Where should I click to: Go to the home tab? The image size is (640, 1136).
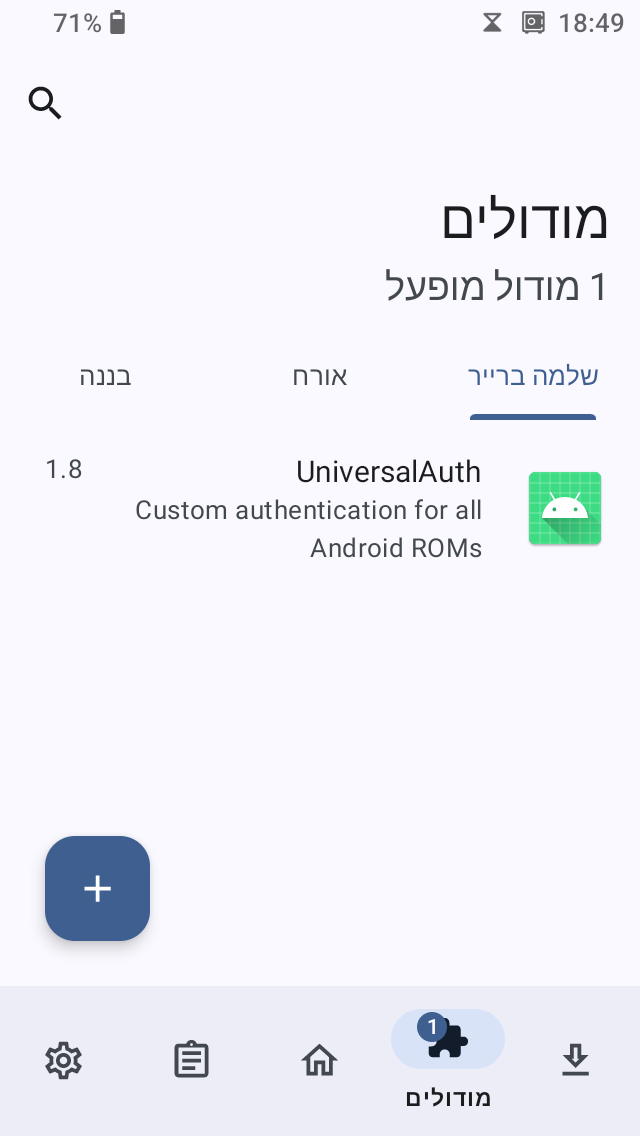[319, 1060]
